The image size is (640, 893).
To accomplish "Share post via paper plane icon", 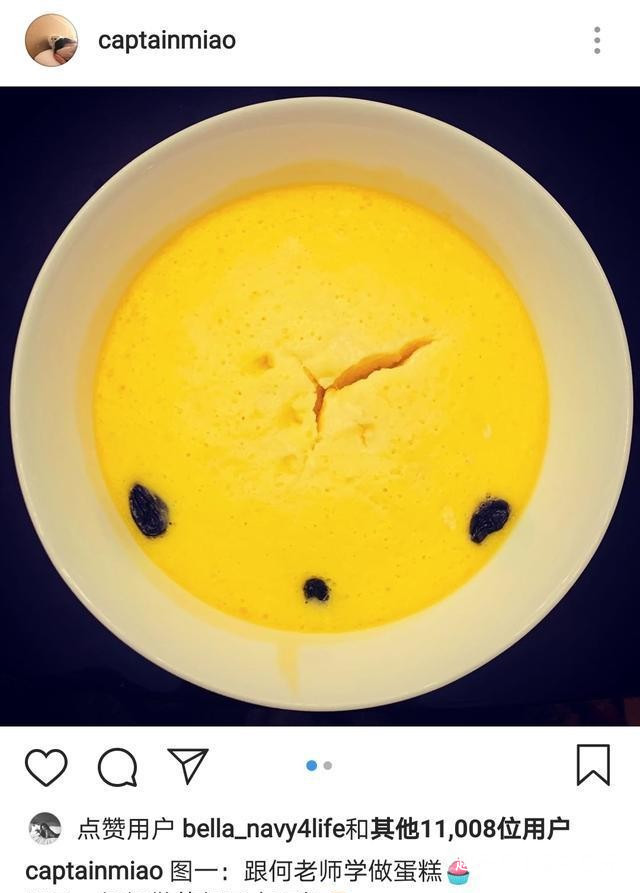I will click(187, 766).
